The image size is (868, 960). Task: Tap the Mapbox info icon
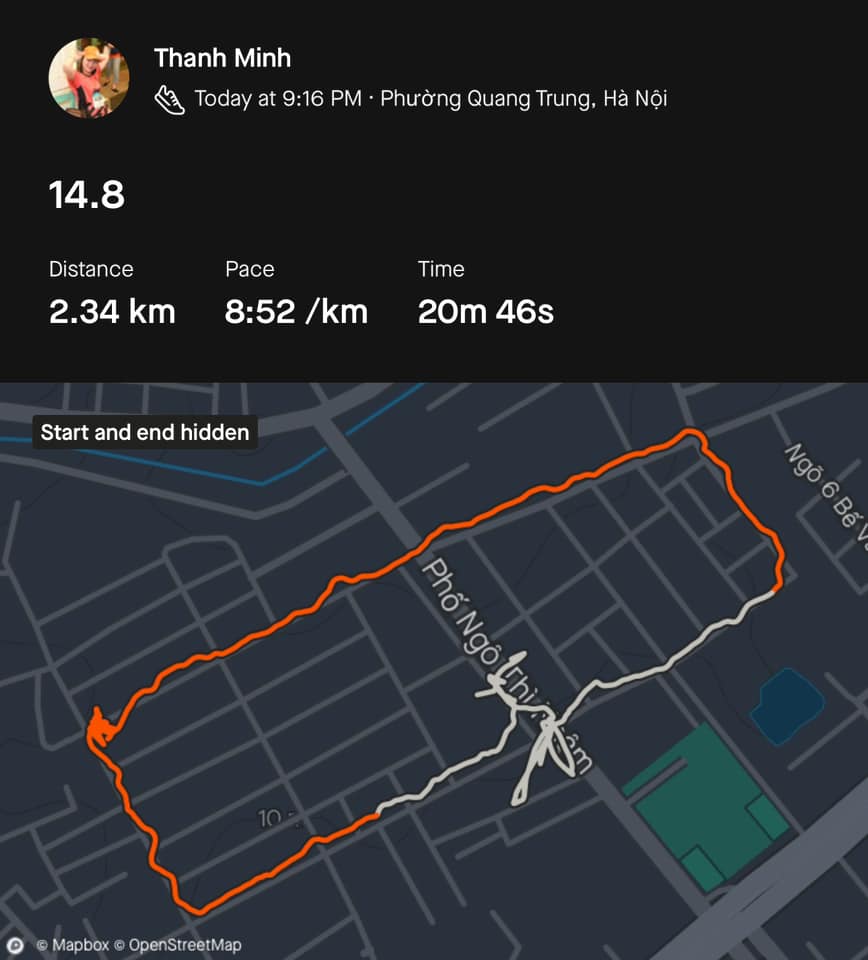(16, 944)
